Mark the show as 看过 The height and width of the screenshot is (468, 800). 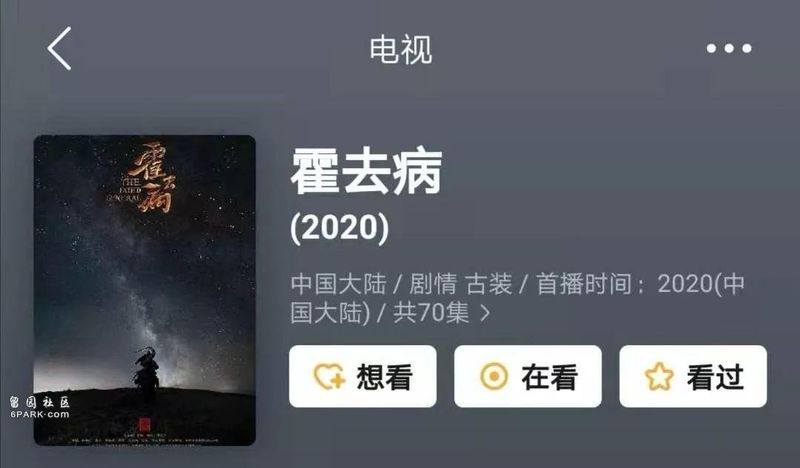692,376
